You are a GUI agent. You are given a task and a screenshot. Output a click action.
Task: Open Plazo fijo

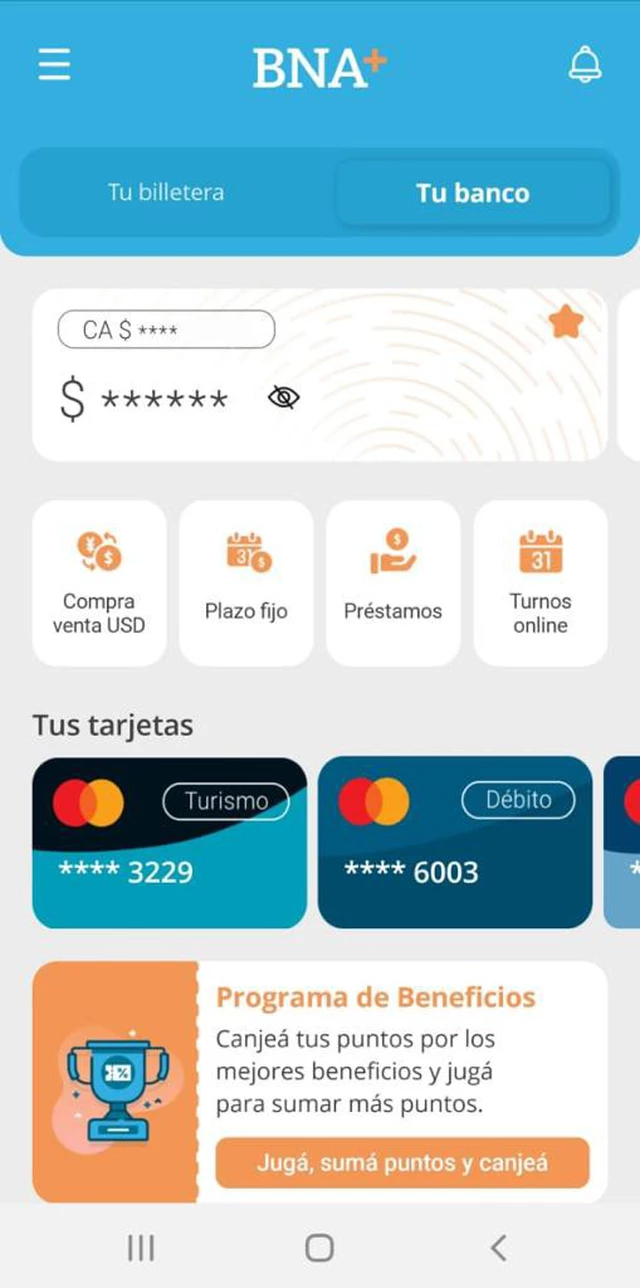point(246,583)
